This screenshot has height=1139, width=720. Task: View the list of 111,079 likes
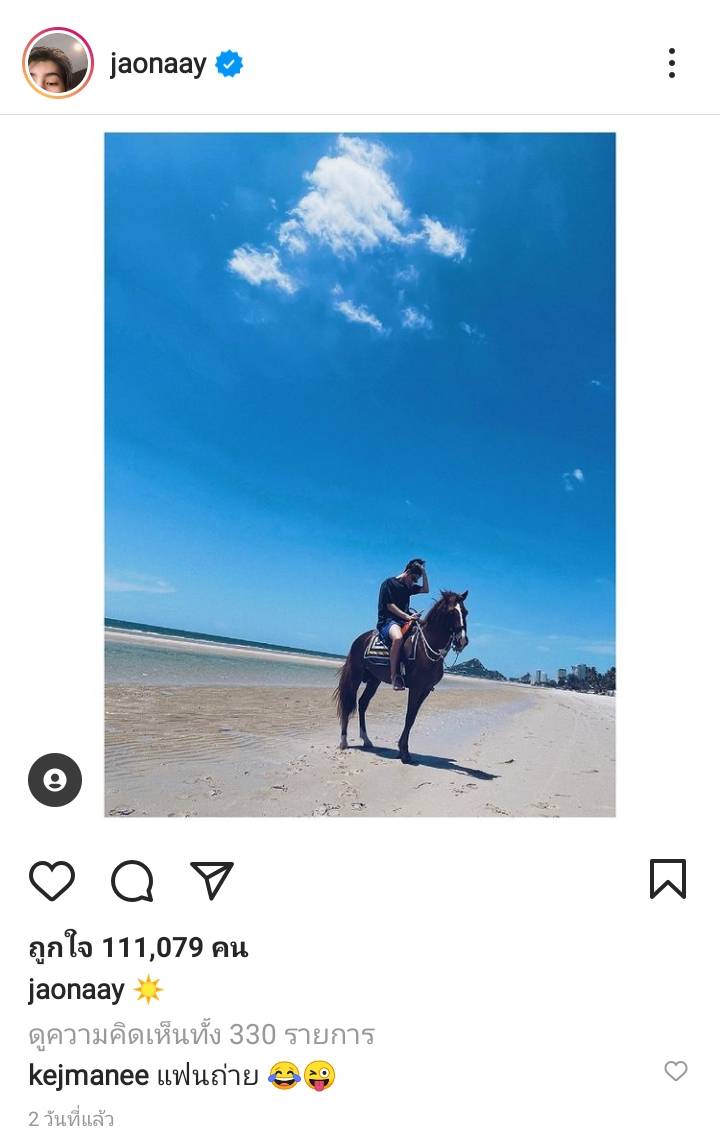138,947
